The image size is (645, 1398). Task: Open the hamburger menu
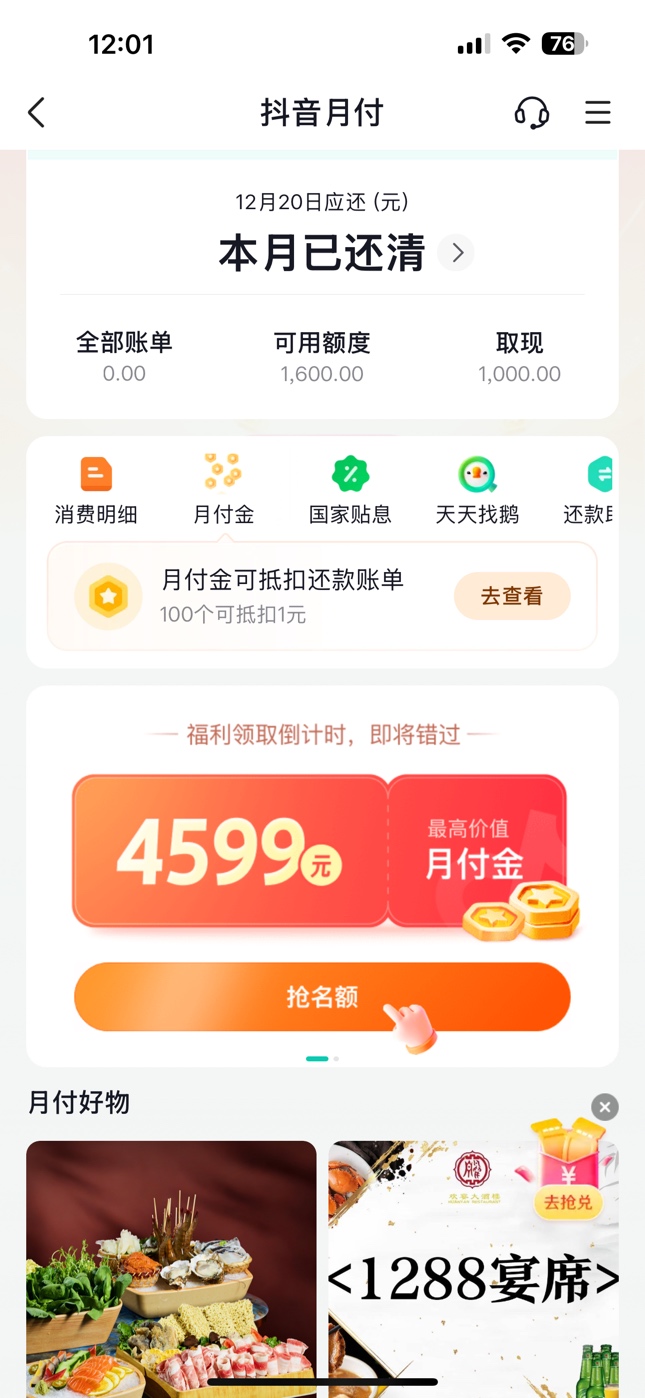[x=598, y=113]
